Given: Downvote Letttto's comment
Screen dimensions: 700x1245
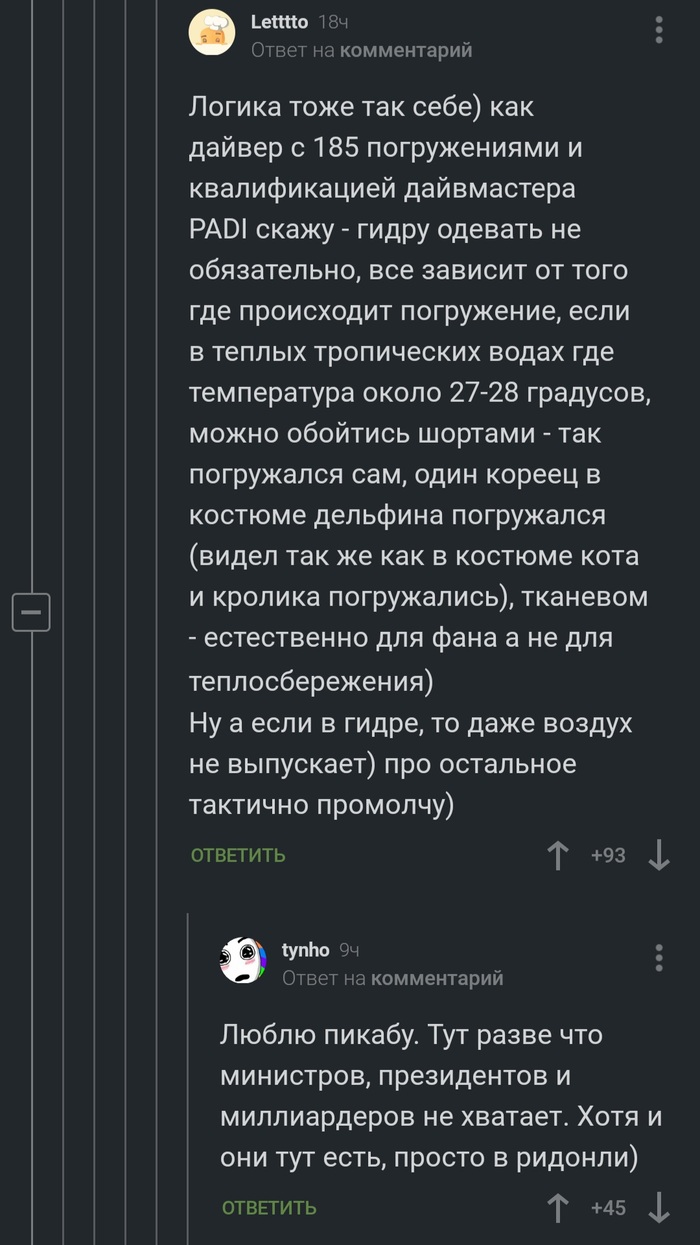Looking at the screenshot, I should pos(659,855).
